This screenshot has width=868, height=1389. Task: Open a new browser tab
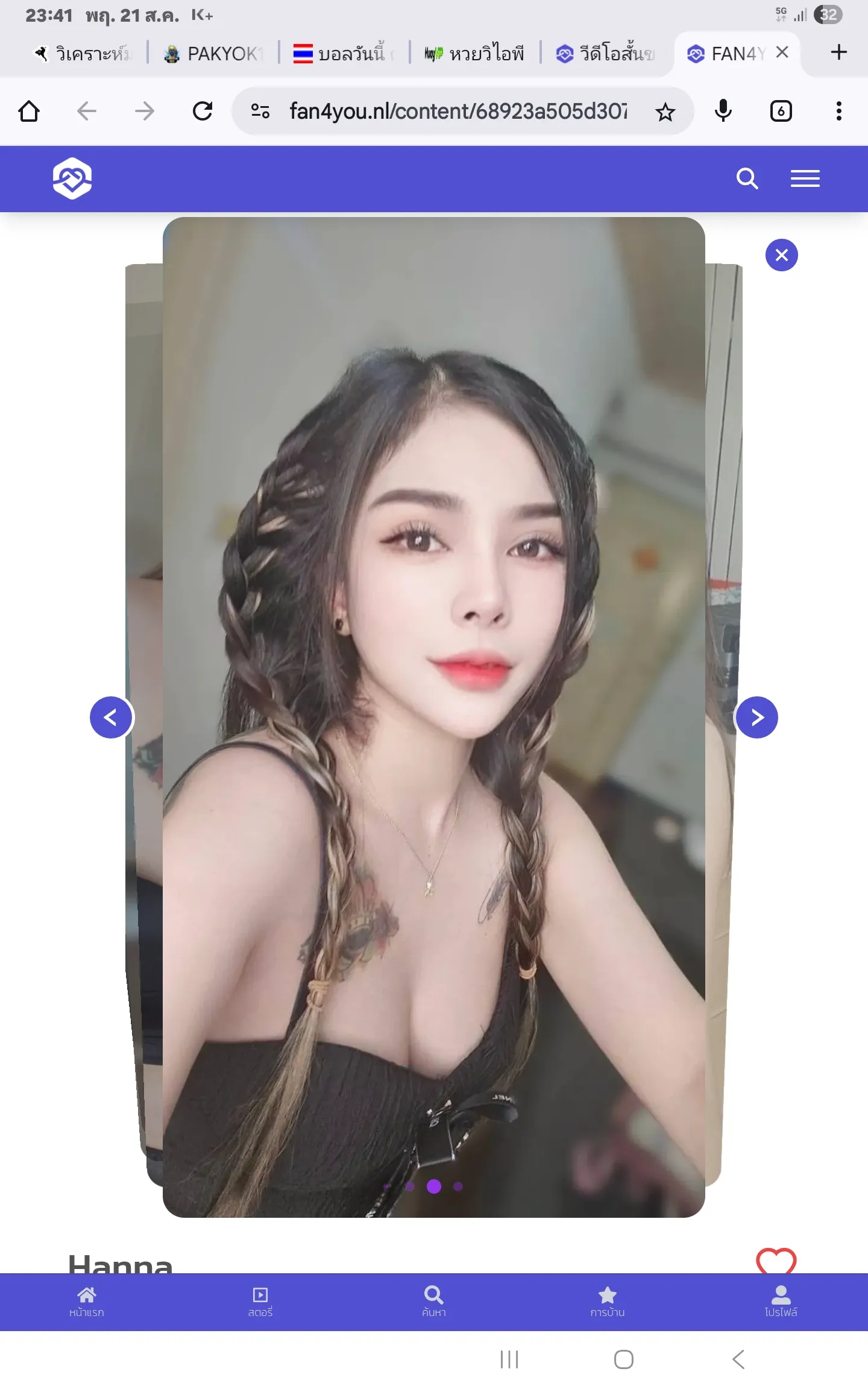pyautogui.click(x=838, y=52)
